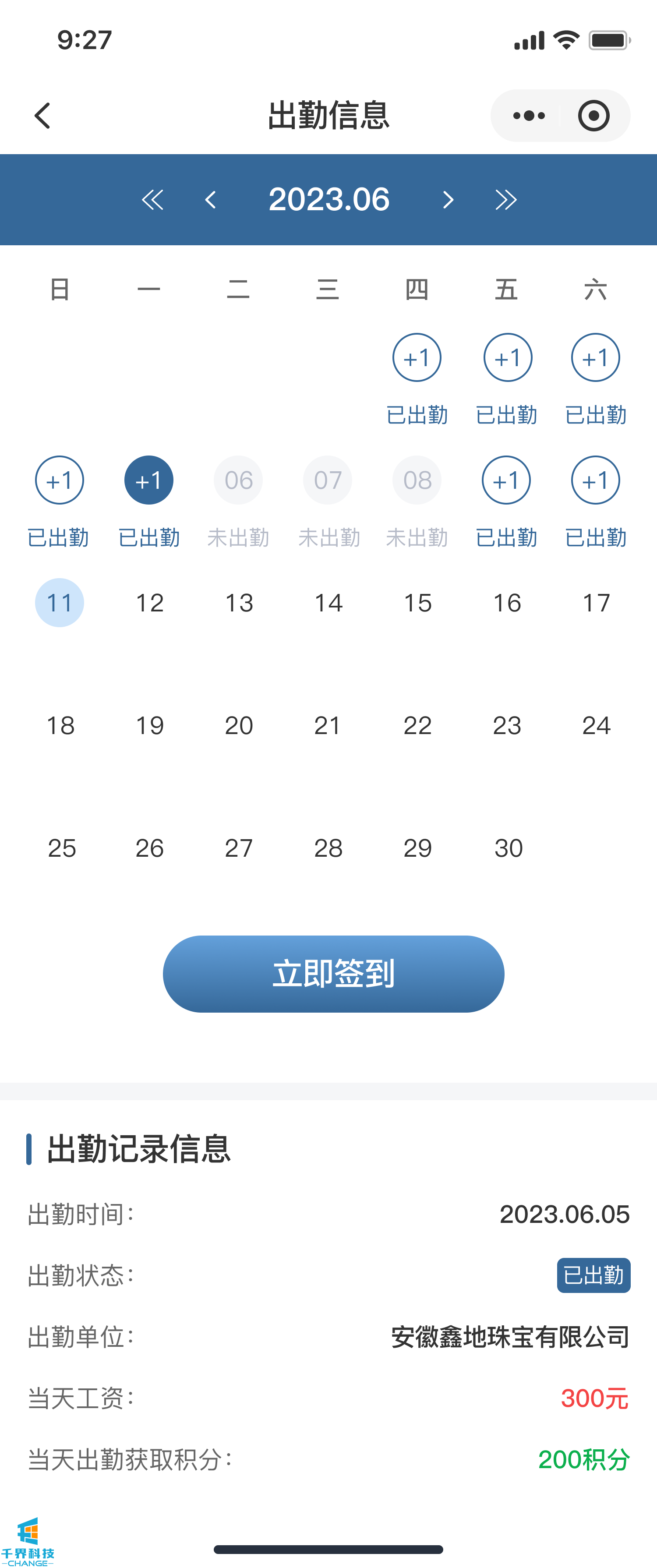657x1568 pixels.
Task: Select date 24 on the calendar
Action: pos(596,725)
